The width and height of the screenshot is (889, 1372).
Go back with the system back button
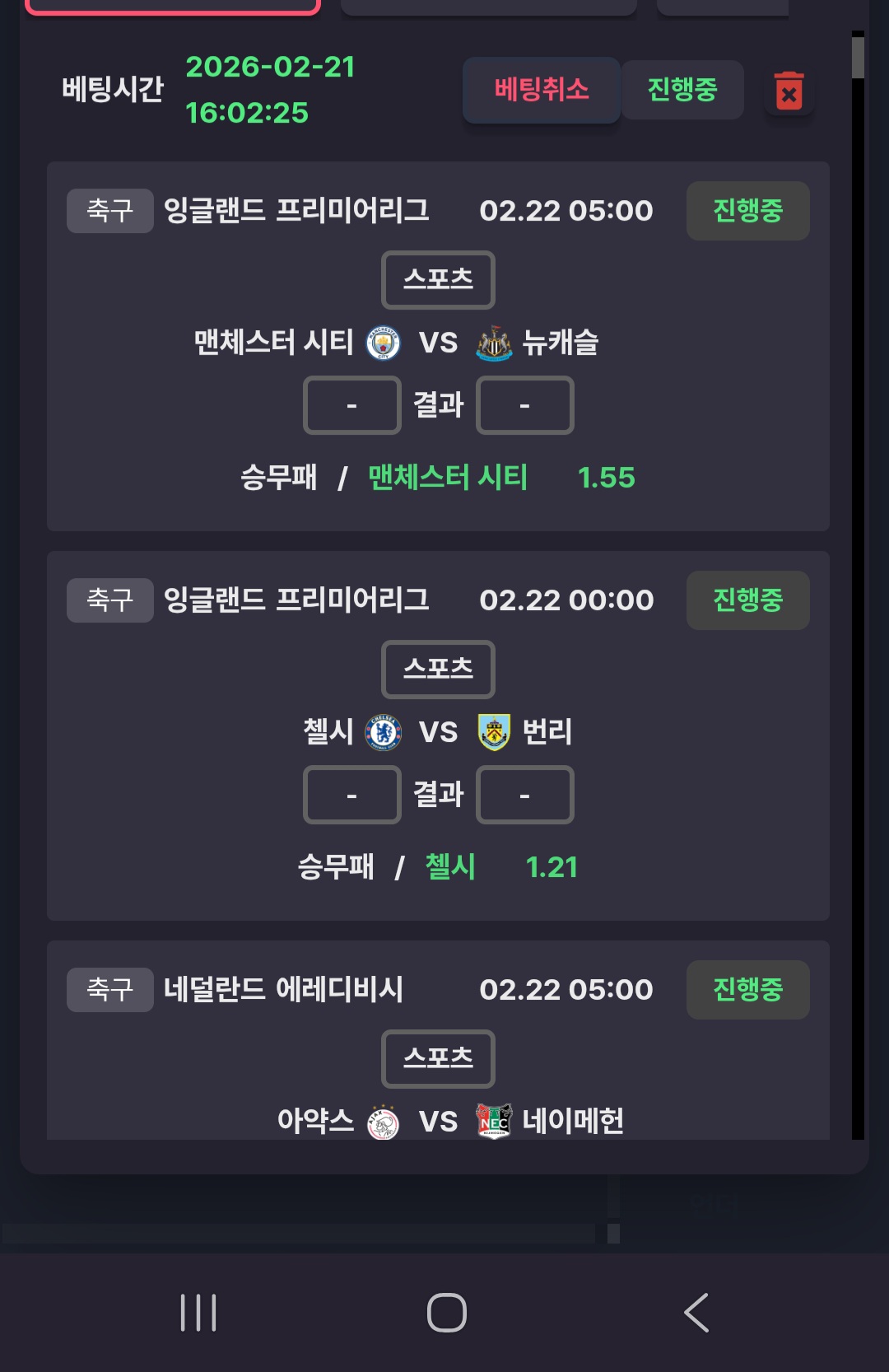pos(696,1312)
